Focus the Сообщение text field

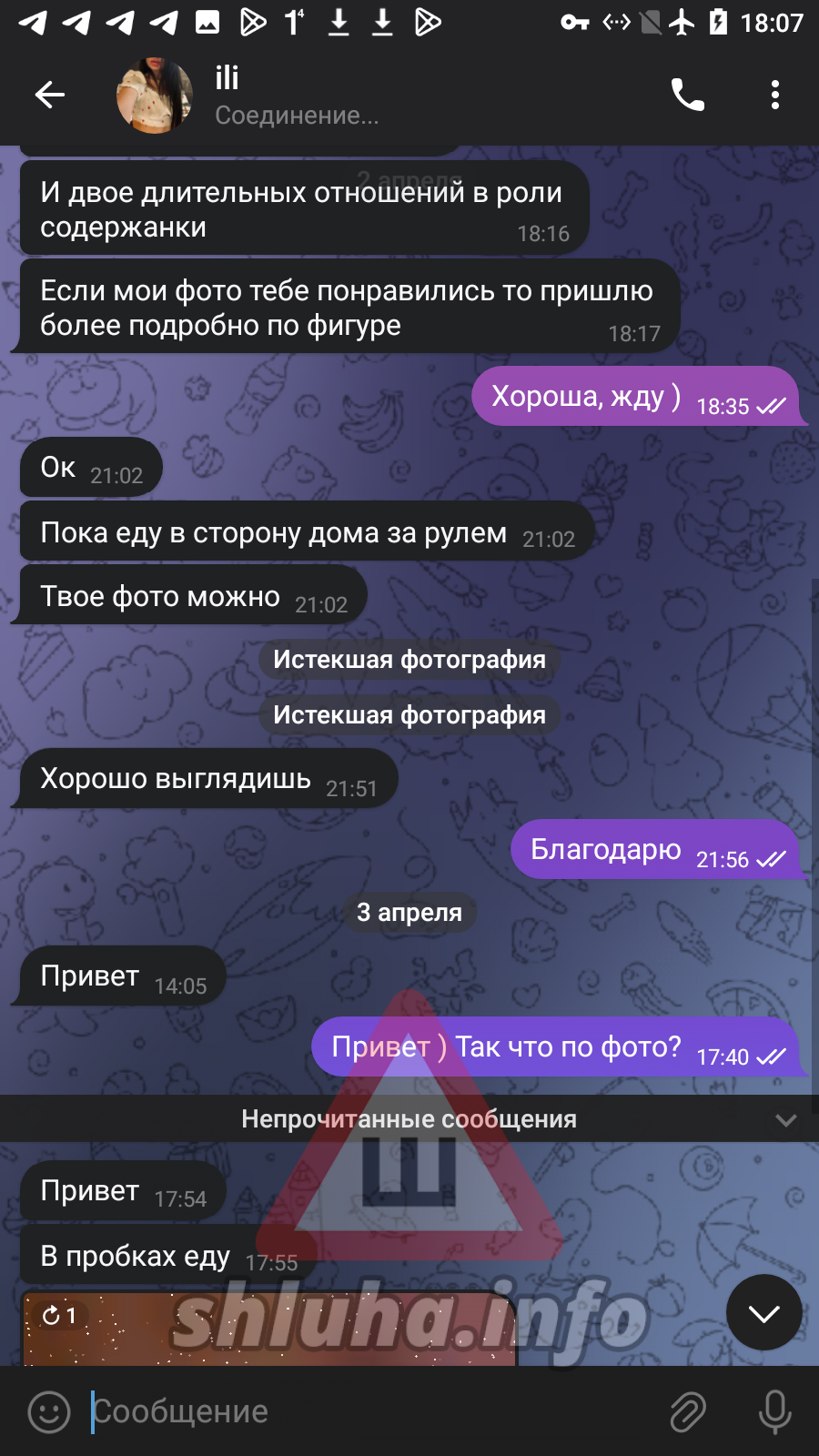click(x=364, y=1411)
